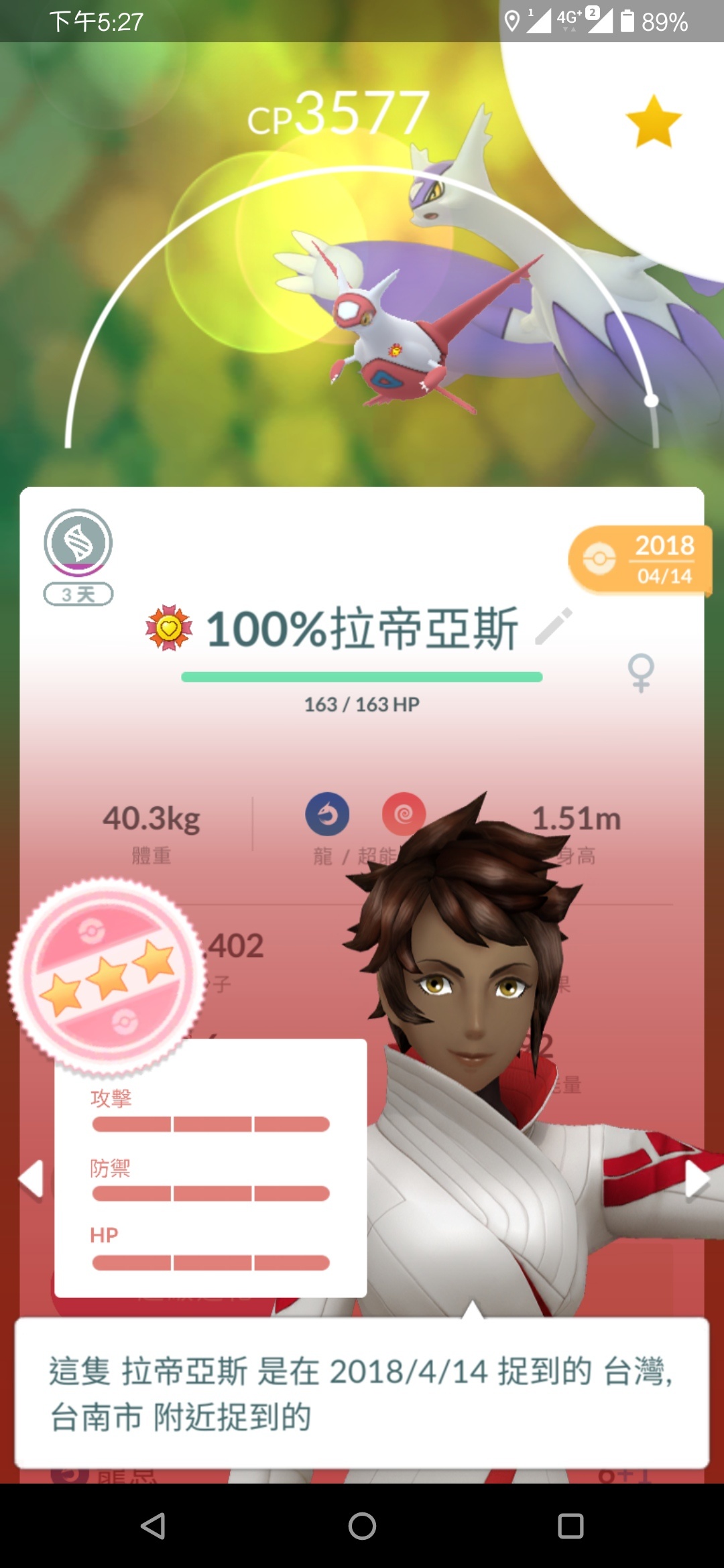
Task: Toggle the favorite star for this Pokémon
Action: pos(653,121)
